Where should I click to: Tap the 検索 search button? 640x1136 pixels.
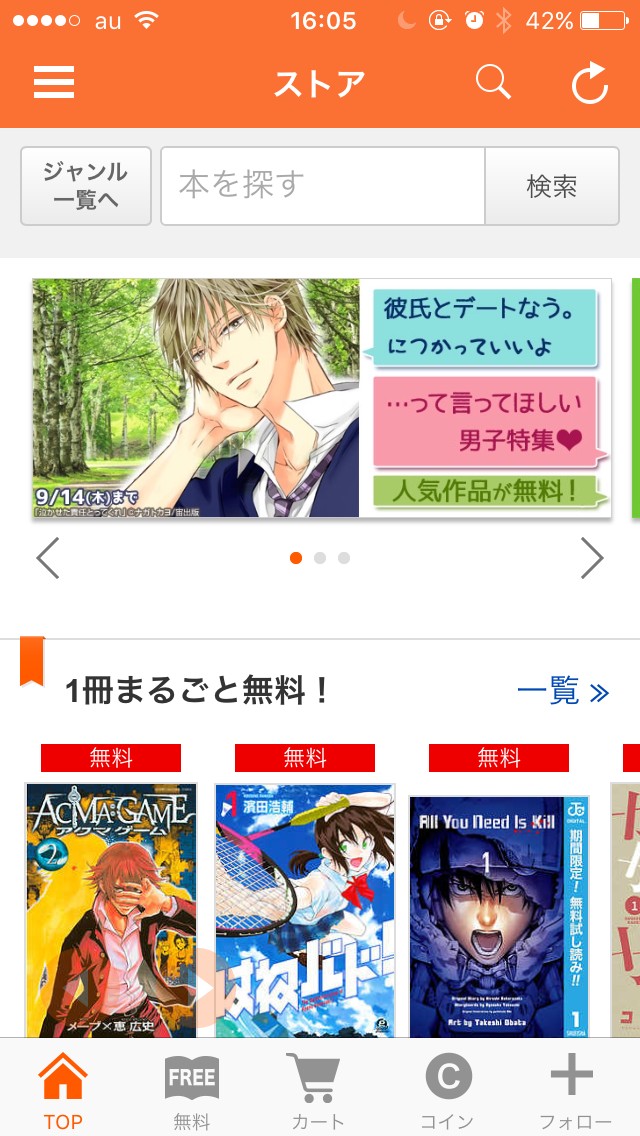click(552, 186)
